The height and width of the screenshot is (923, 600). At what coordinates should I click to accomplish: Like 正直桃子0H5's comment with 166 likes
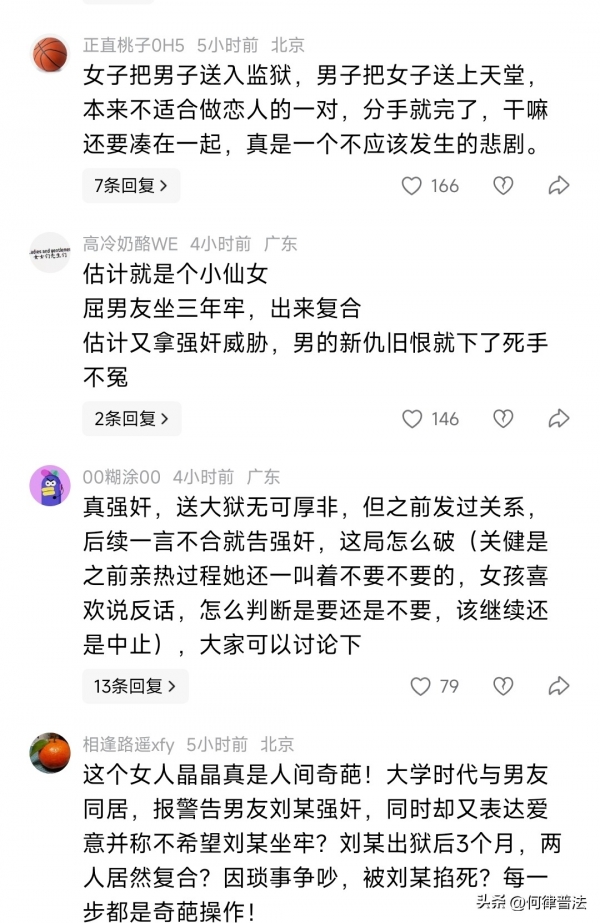411,185
